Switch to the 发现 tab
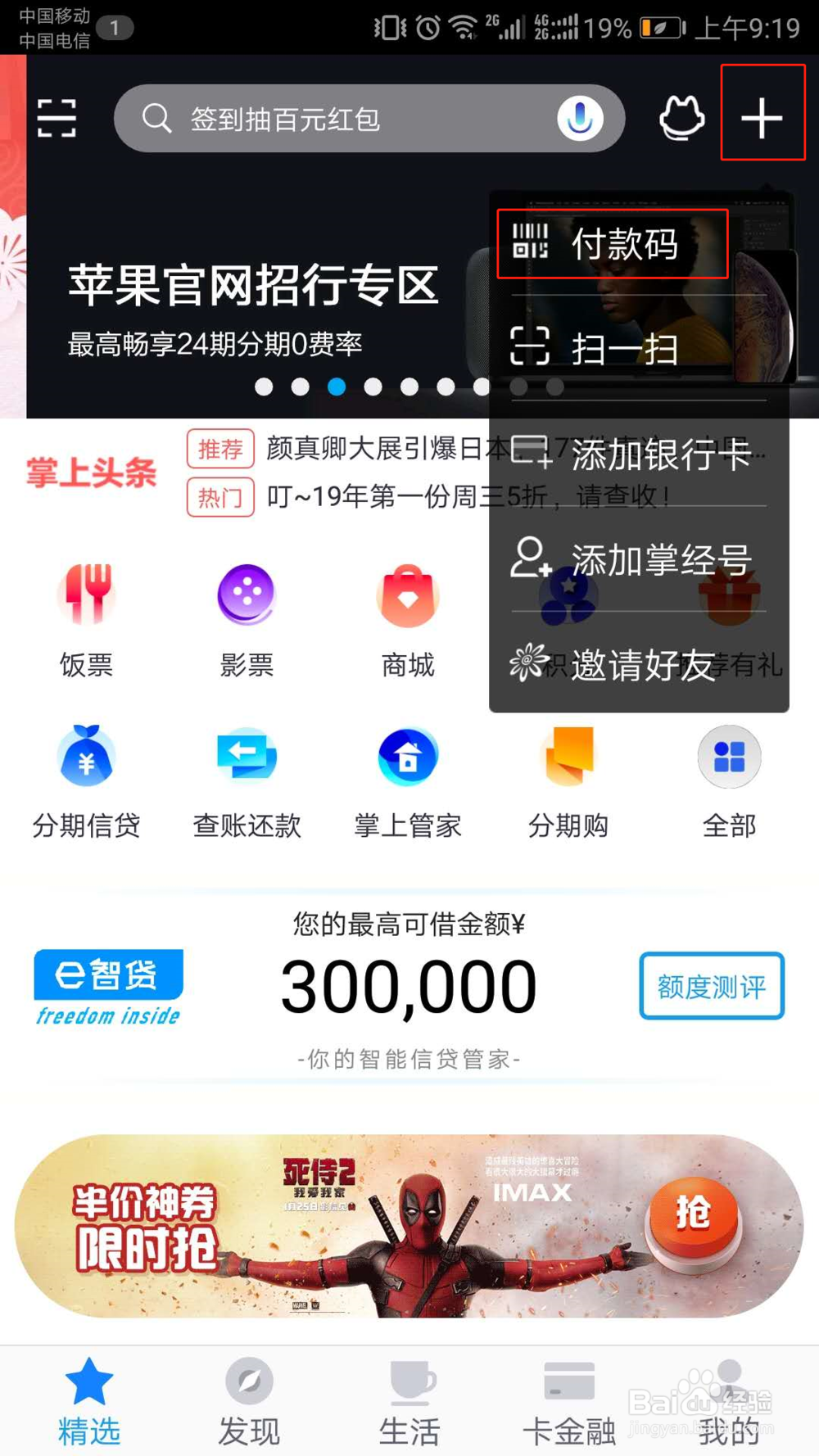Image resolution: width=819 pixels, height=1456 pixels. 247,1392
